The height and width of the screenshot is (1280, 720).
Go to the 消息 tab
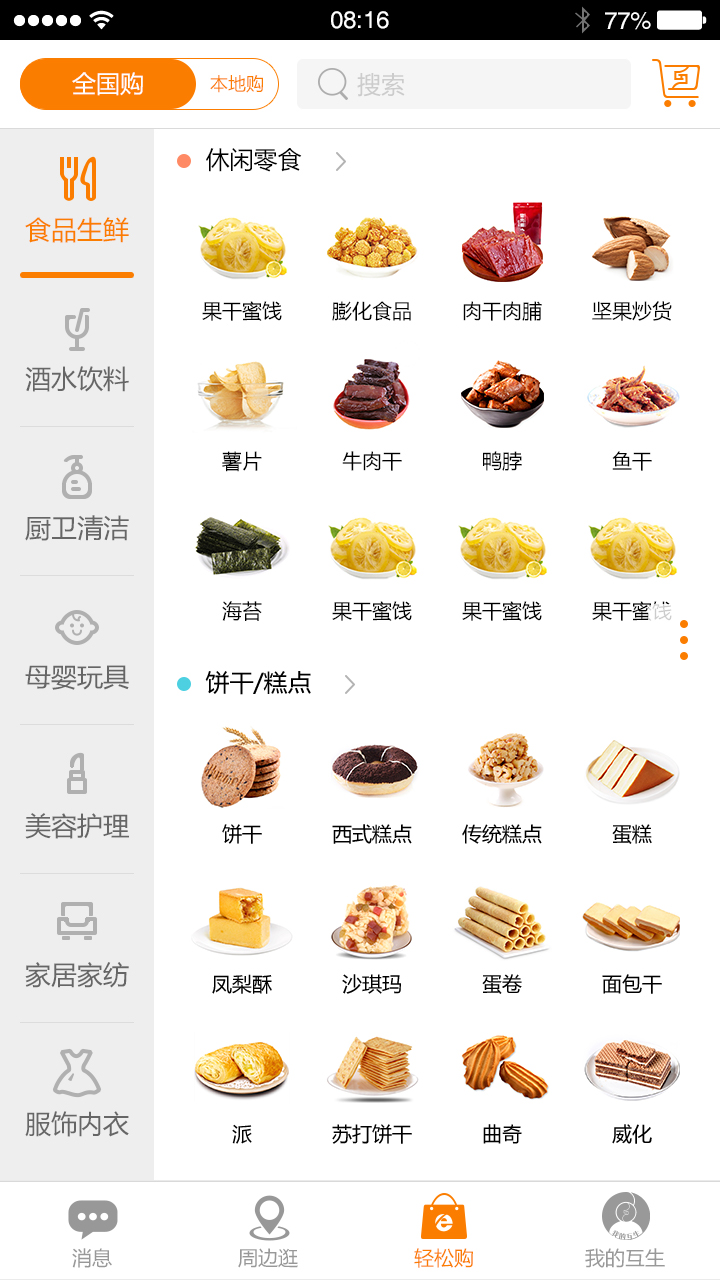[x=92, y=1232]
